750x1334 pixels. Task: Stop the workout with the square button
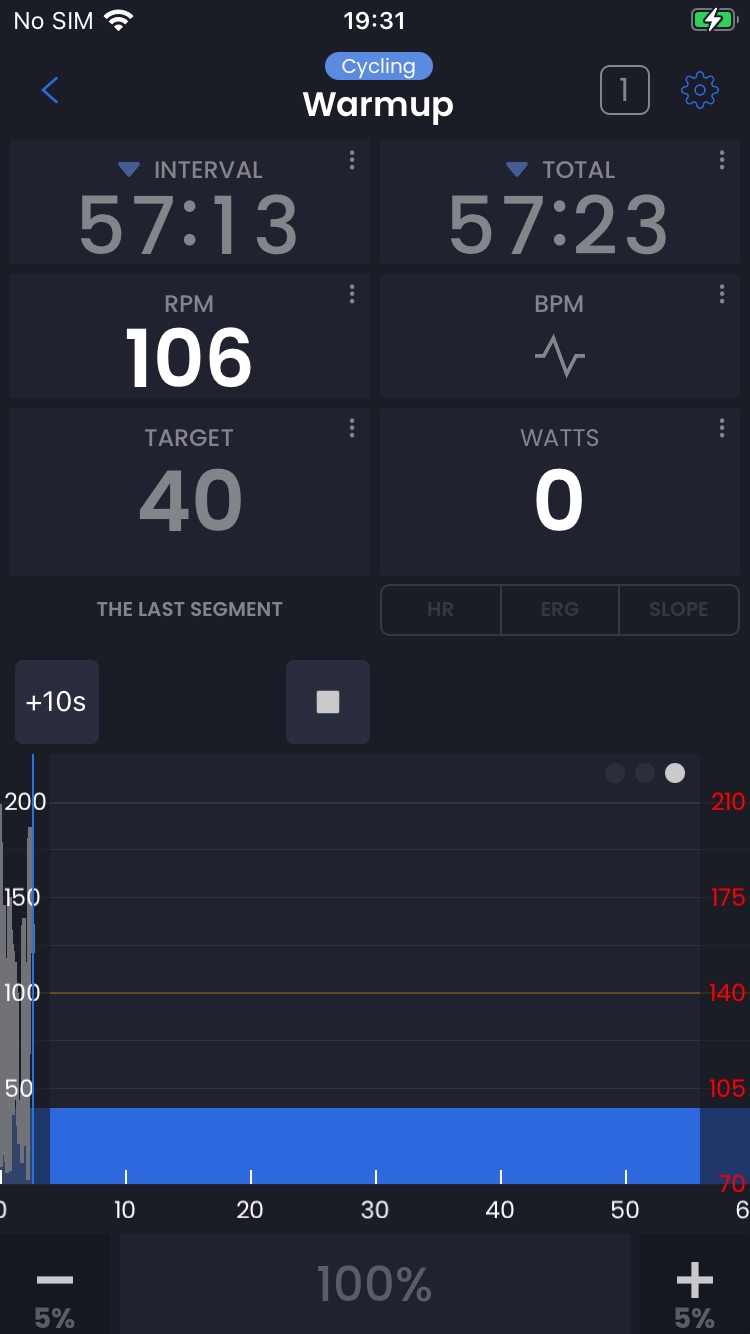point(328,702)
